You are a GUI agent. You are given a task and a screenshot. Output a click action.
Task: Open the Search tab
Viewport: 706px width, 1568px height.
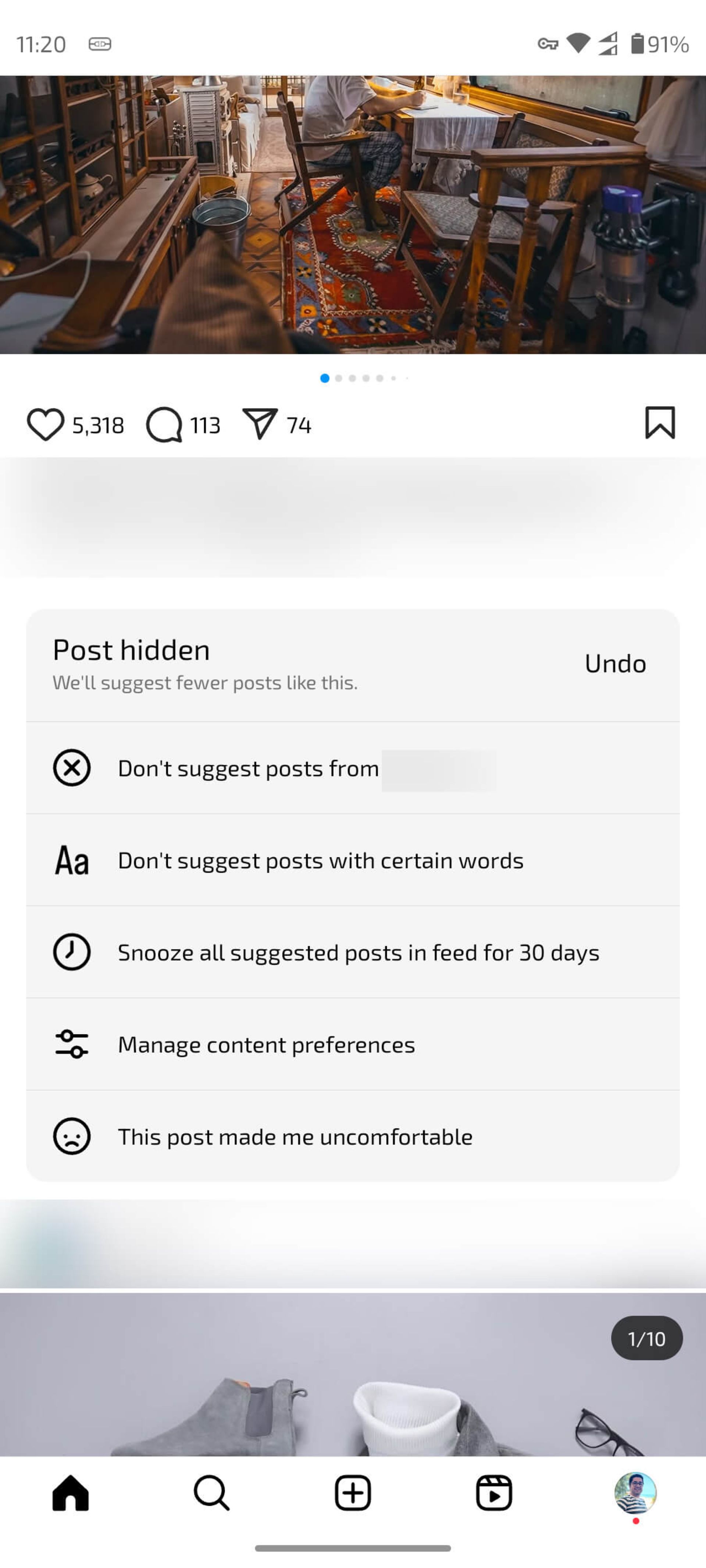[x=211, y=1493]
